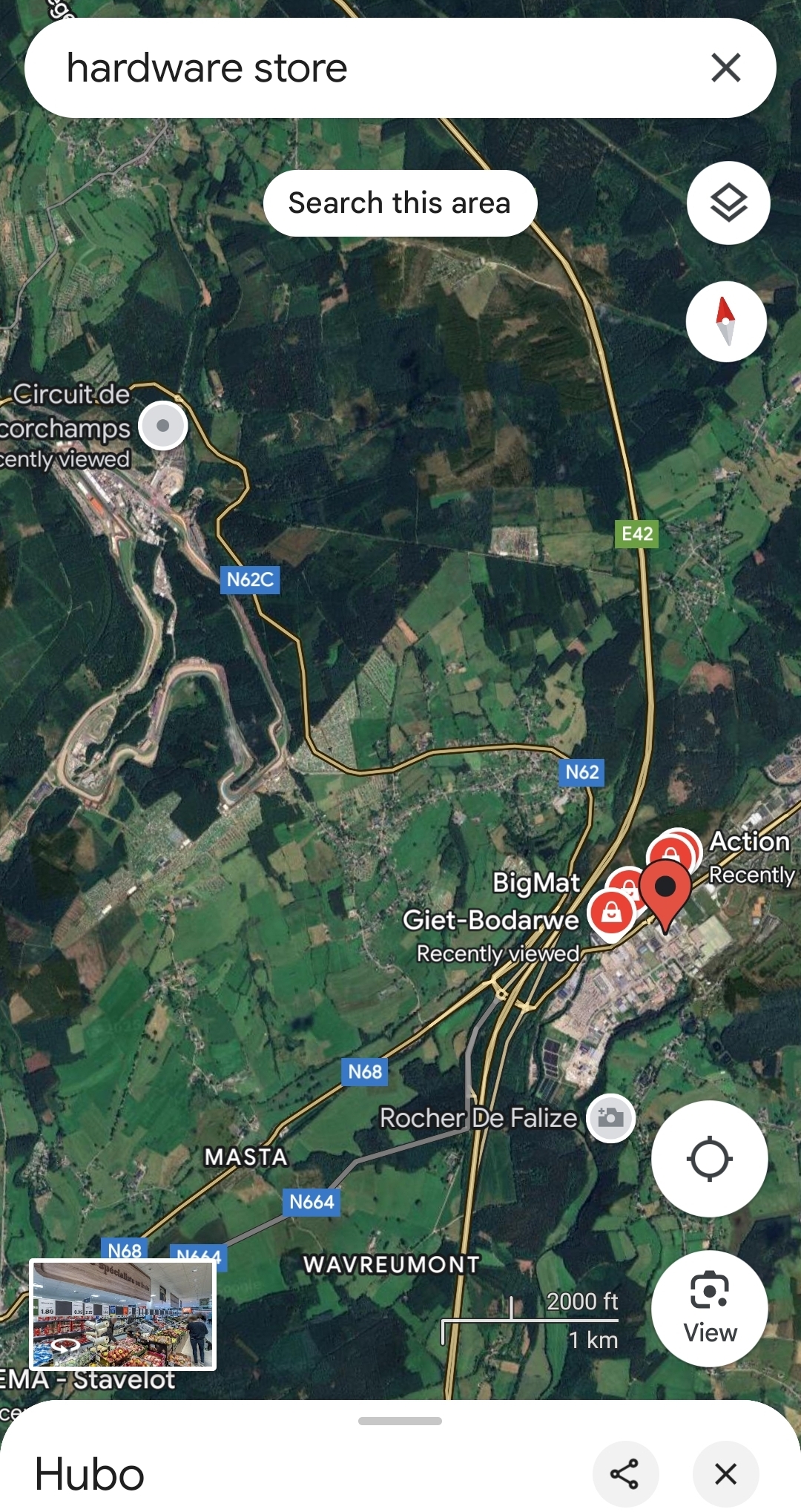The image size is (801, 1512).
Task: Share the Hubo place
Action: [625, 1474]
